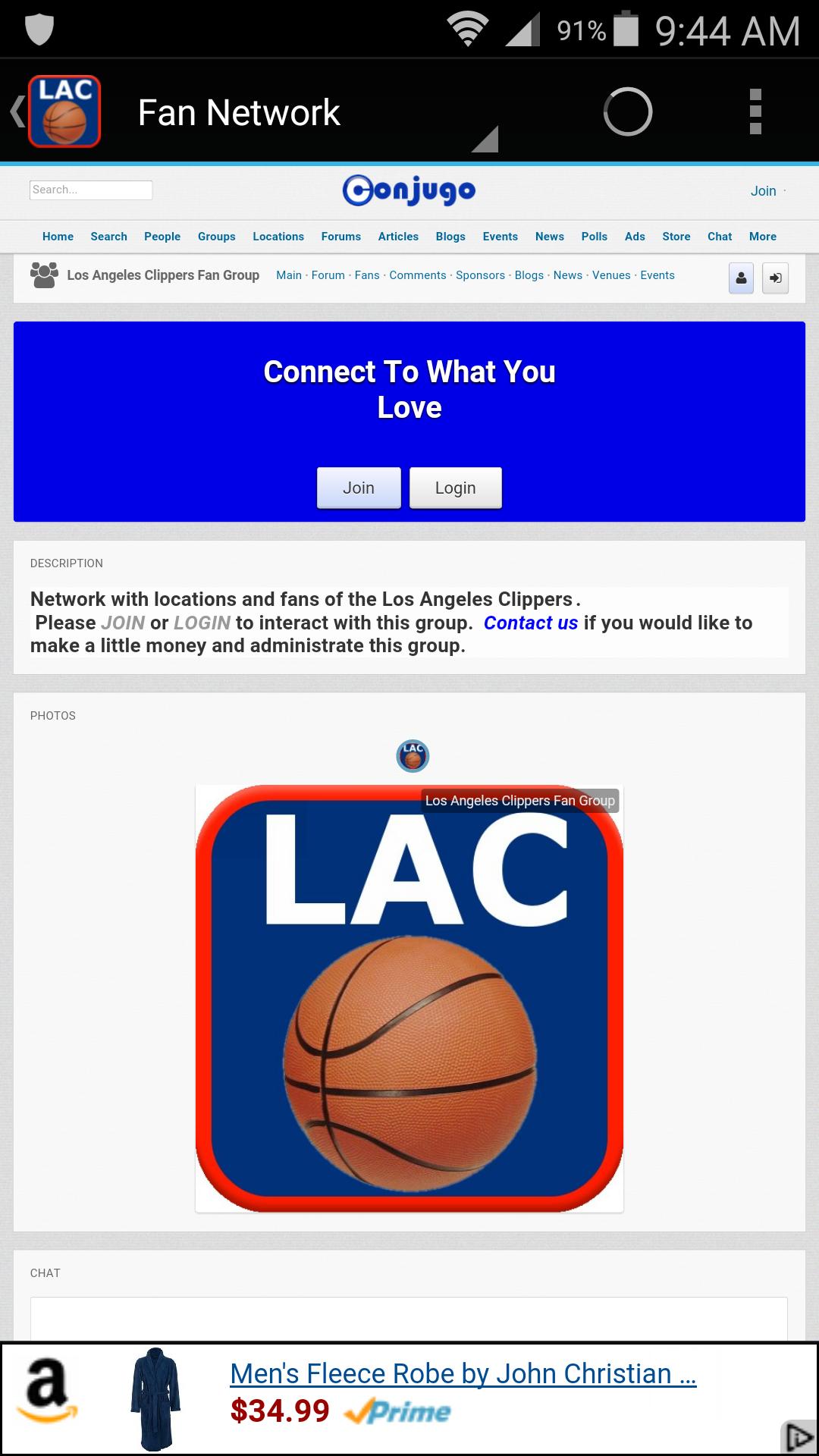Open the Polls navigation link
The width and height of the screenshot is (819, 1456).
click(594, 237)
